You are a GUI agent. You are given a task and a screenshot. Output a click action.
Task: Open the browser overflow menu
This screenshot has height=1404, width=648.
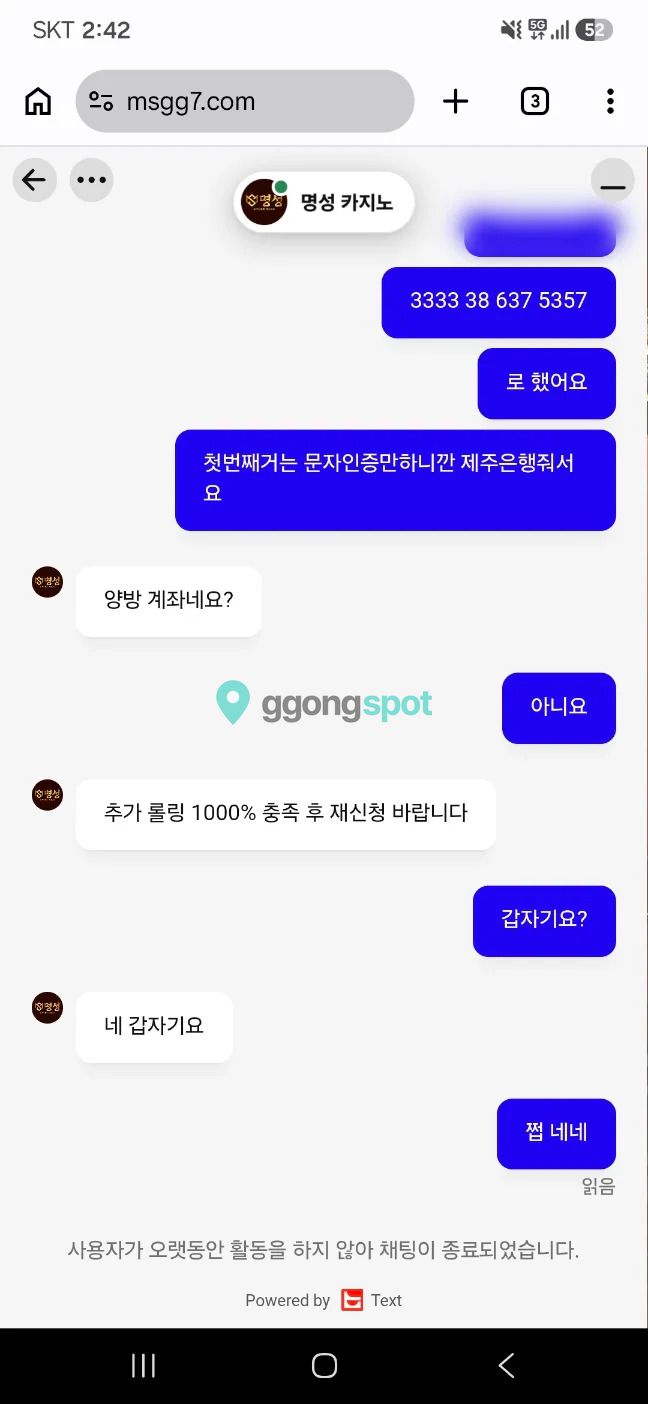click(x=610, y=101)
